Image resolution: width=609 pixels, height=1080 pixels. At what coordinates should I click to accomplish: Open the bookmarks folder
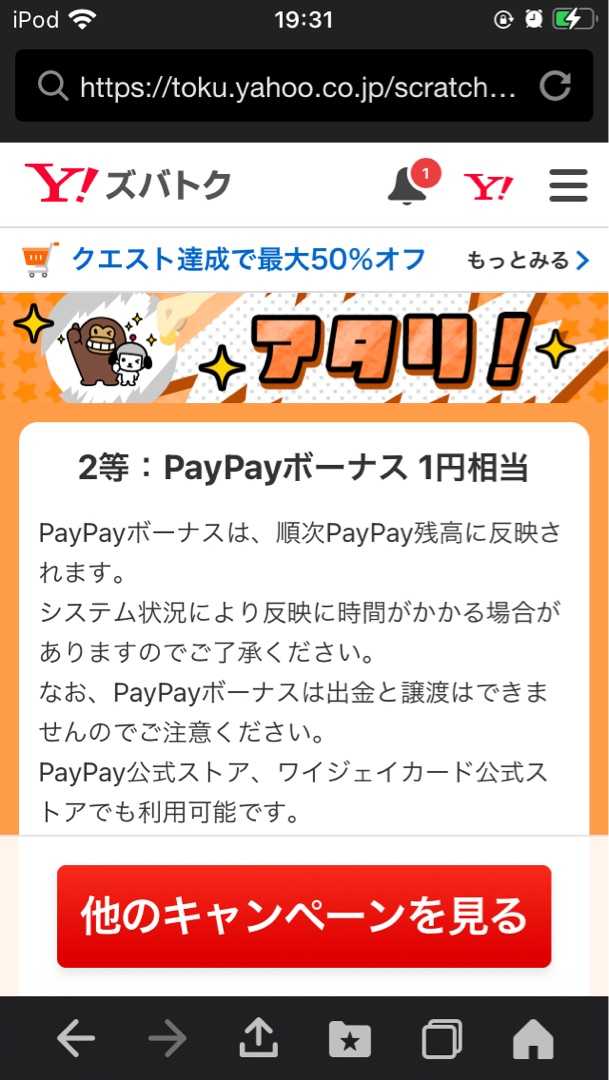(x=350, y=1039)
